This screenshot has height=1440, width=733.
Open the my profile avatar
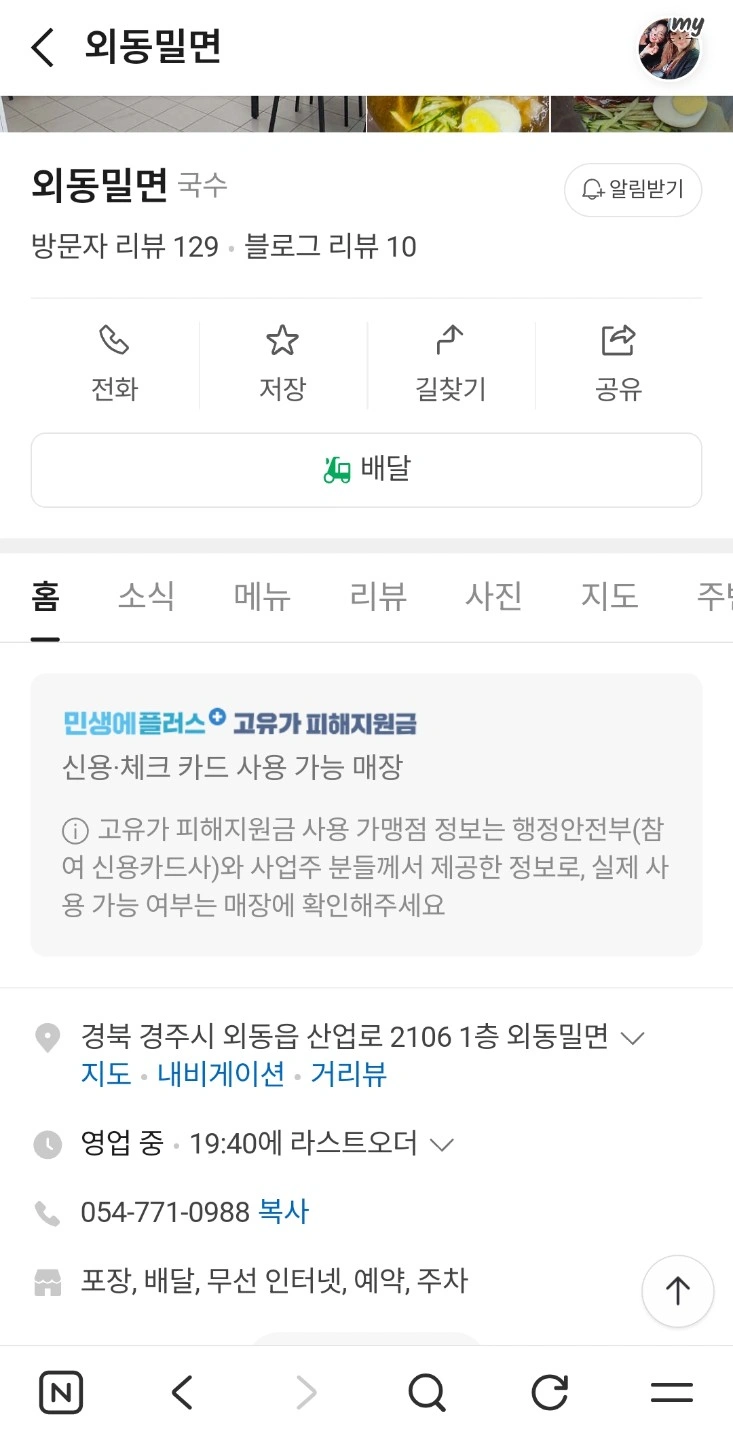(x=670, y=48)
